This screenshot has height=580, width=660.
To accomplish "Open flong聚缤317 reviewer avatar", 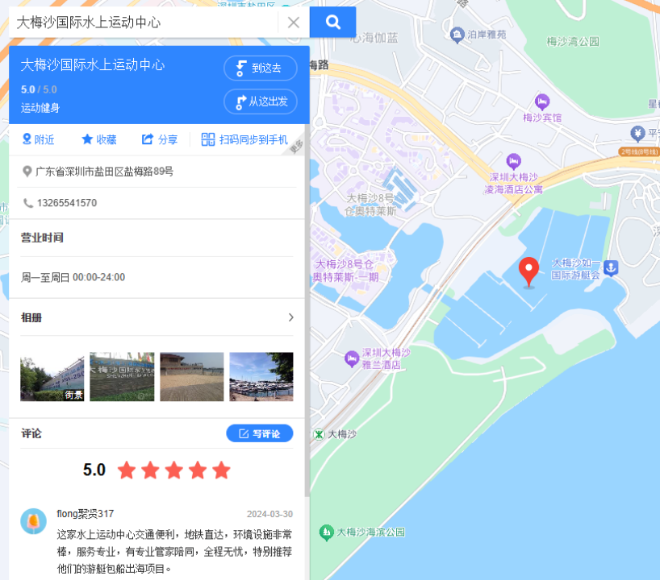I will click(x=34, y=522).
